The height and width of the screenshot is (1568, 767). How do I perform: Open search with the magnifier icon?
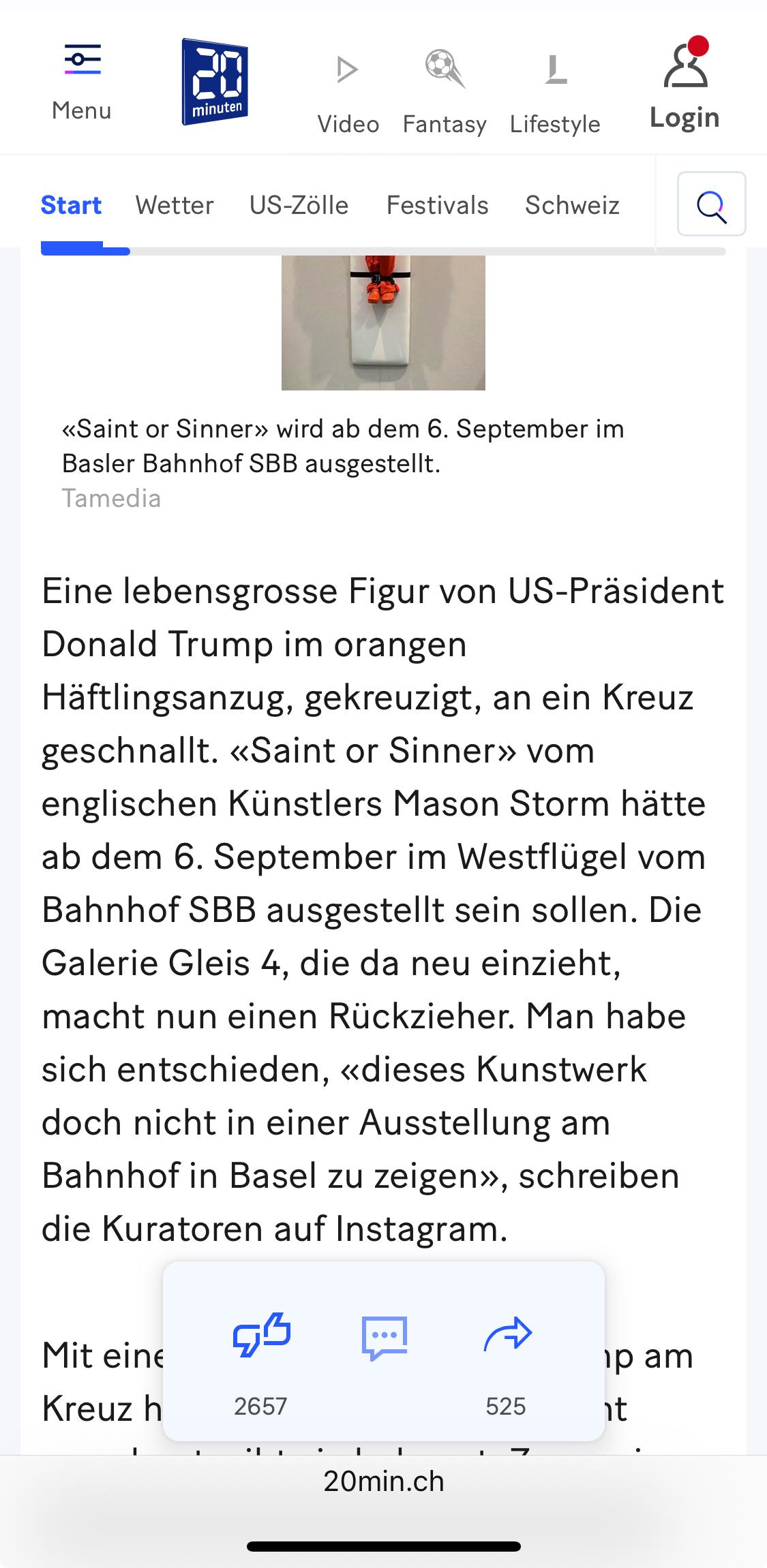(711, 204)
